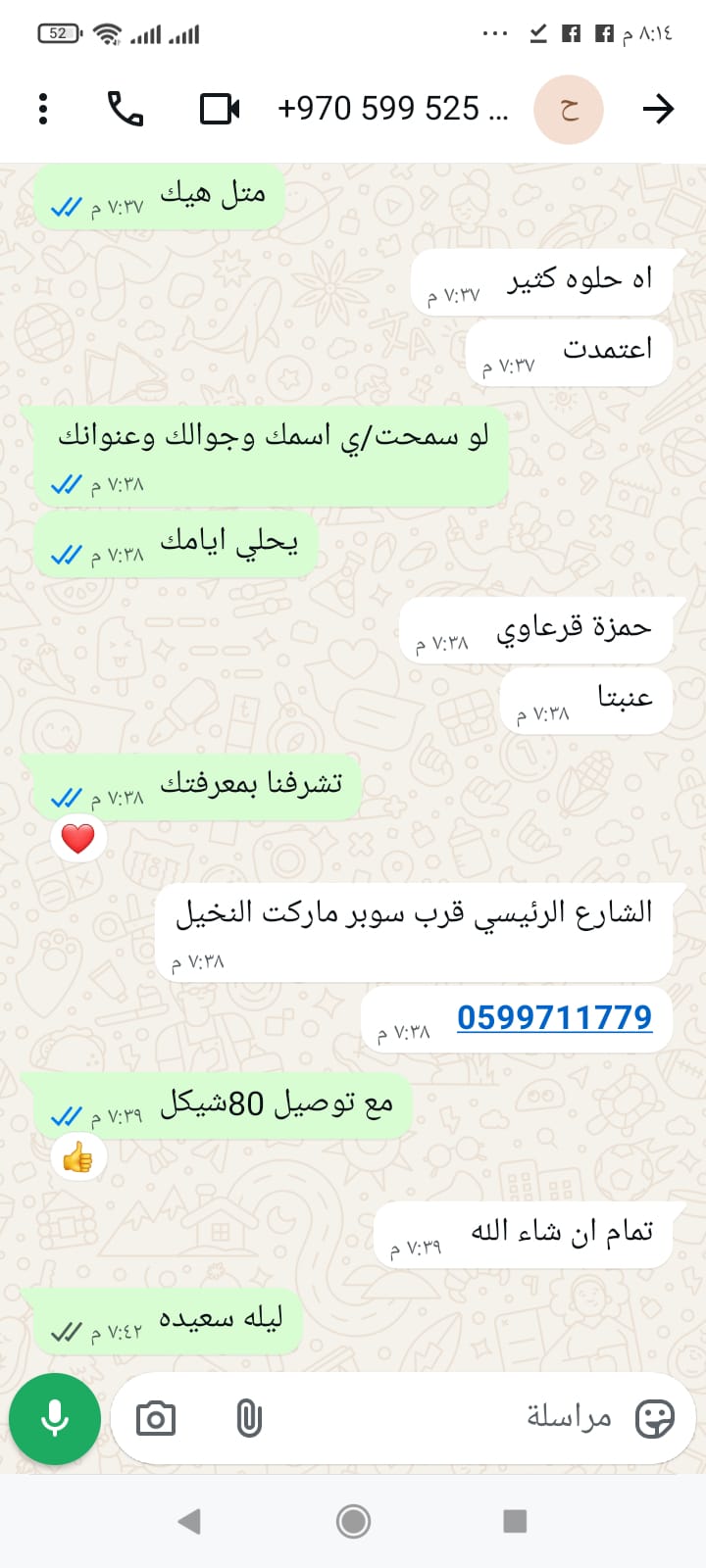The width and height of the screenshot is (706, 1568).
Task: Start a video call
Action: pyautogui.click(x=220, y=109)
